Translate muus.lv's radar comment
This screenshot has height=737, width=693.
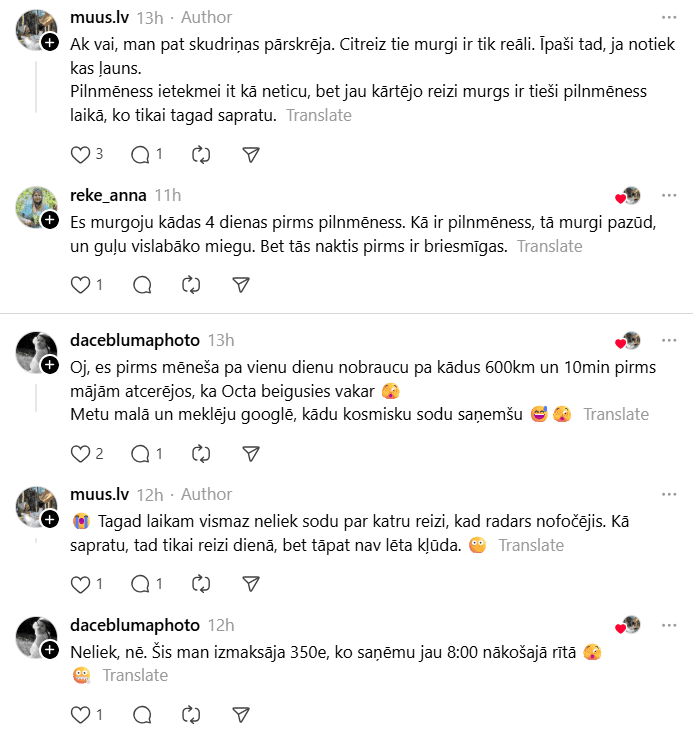point(531,545)
